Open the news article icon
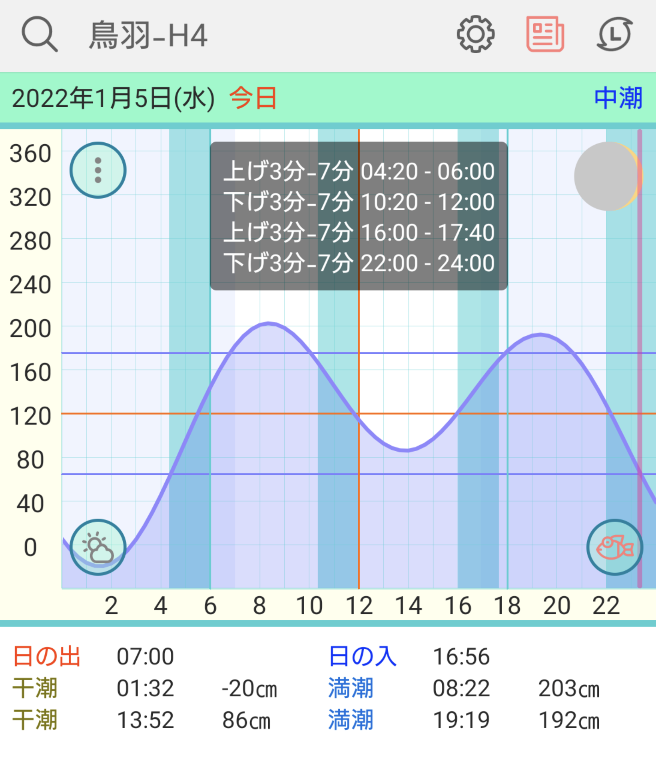 point(545,35)
